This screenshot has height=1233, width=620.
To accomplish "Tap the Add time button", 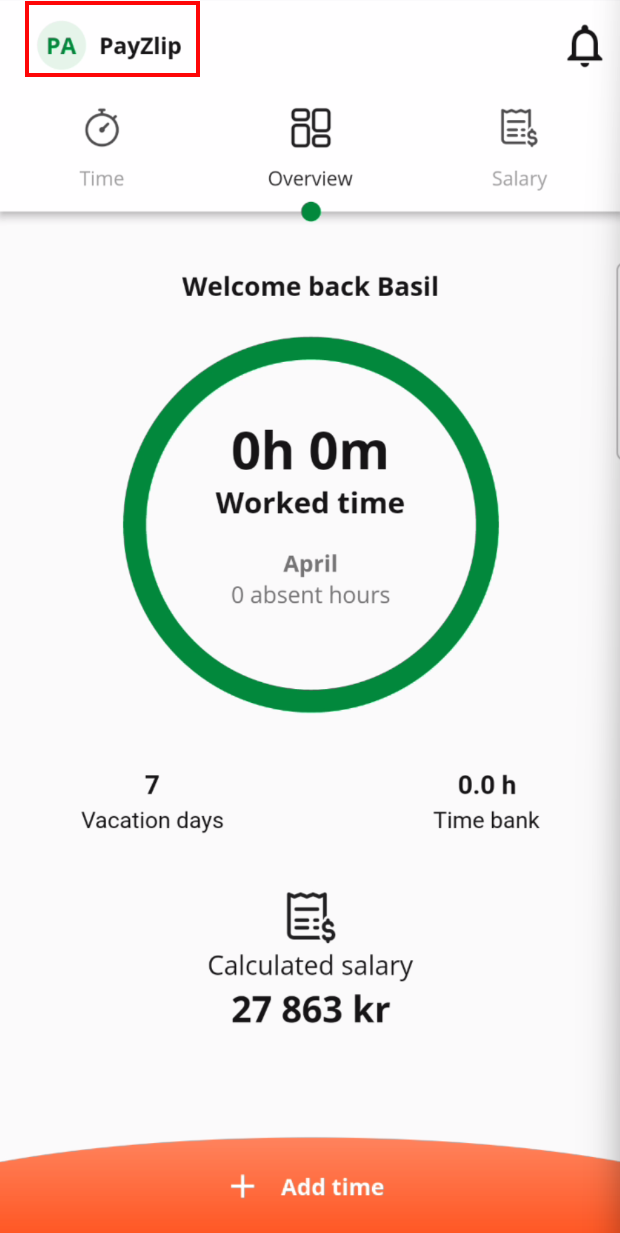I will (310, 1187).
